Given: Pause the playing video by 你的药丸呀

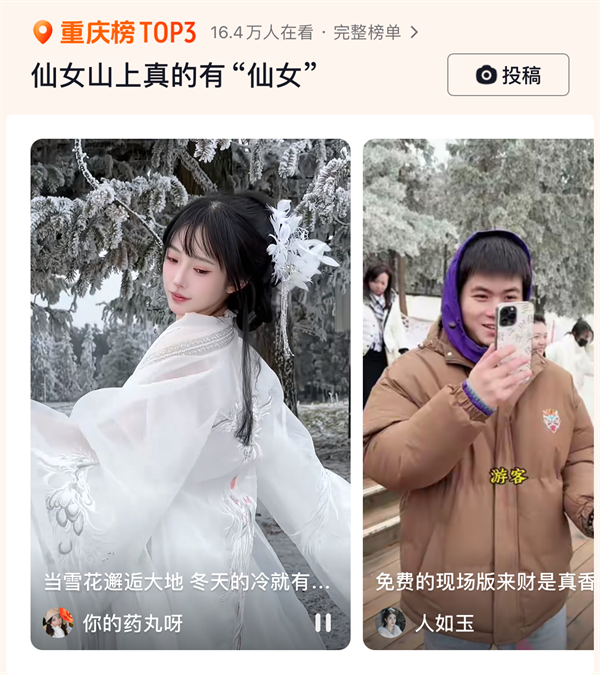Looking at the screenshot, I should [323, 623].
